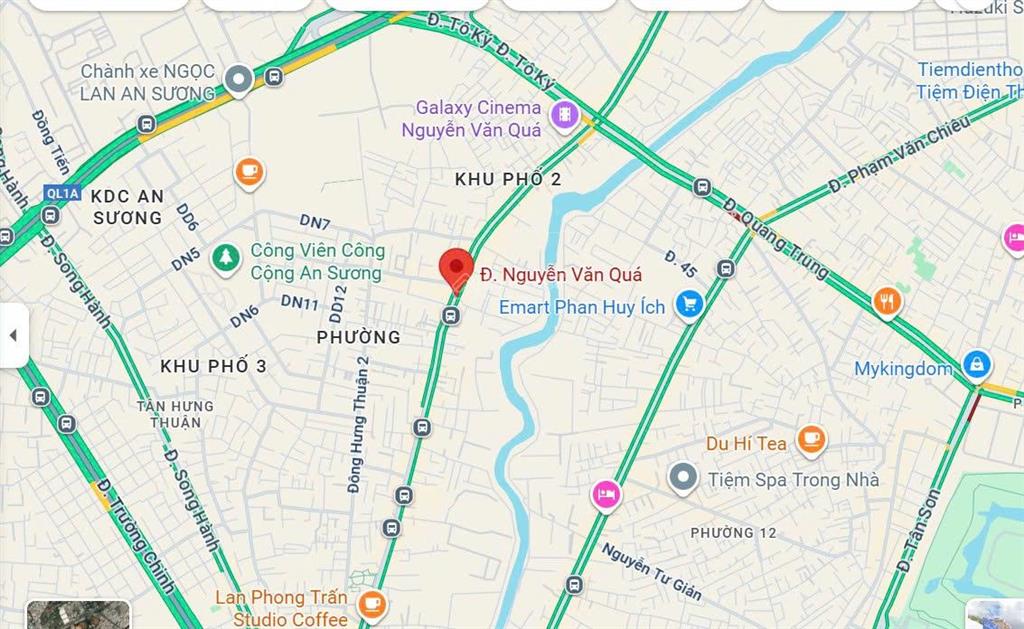Expand the collapsed side panel arrow
Viewport: 1024px width, 629px height.
tap(12, 335)
